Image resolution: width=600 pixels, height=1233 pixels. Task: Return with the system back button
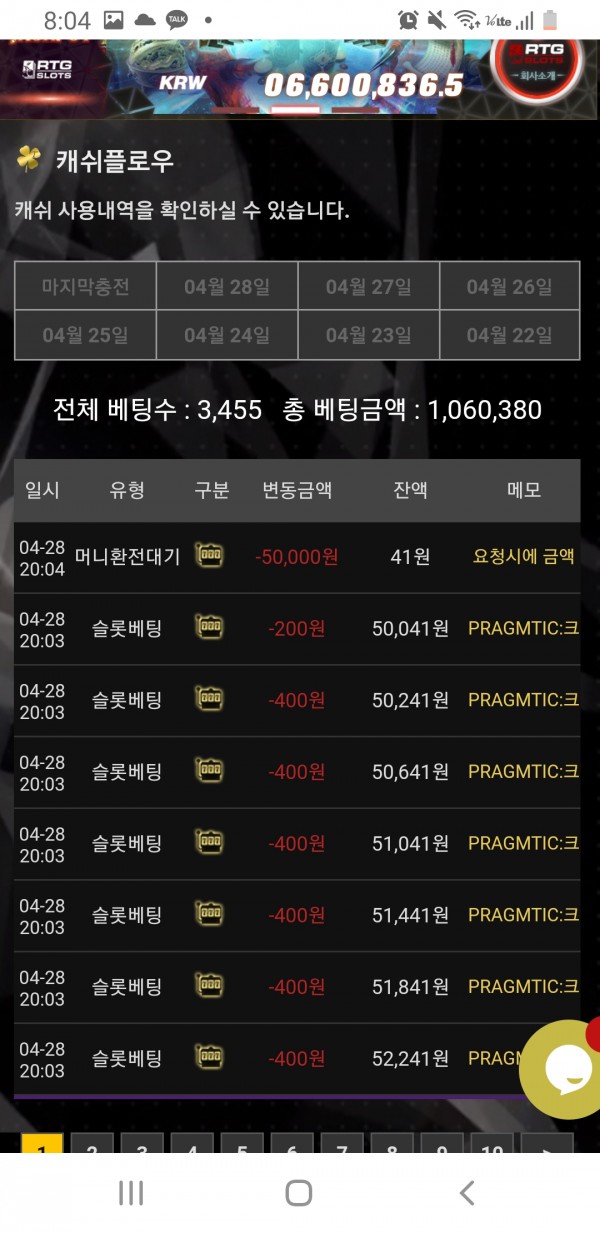click(466, 1192)
